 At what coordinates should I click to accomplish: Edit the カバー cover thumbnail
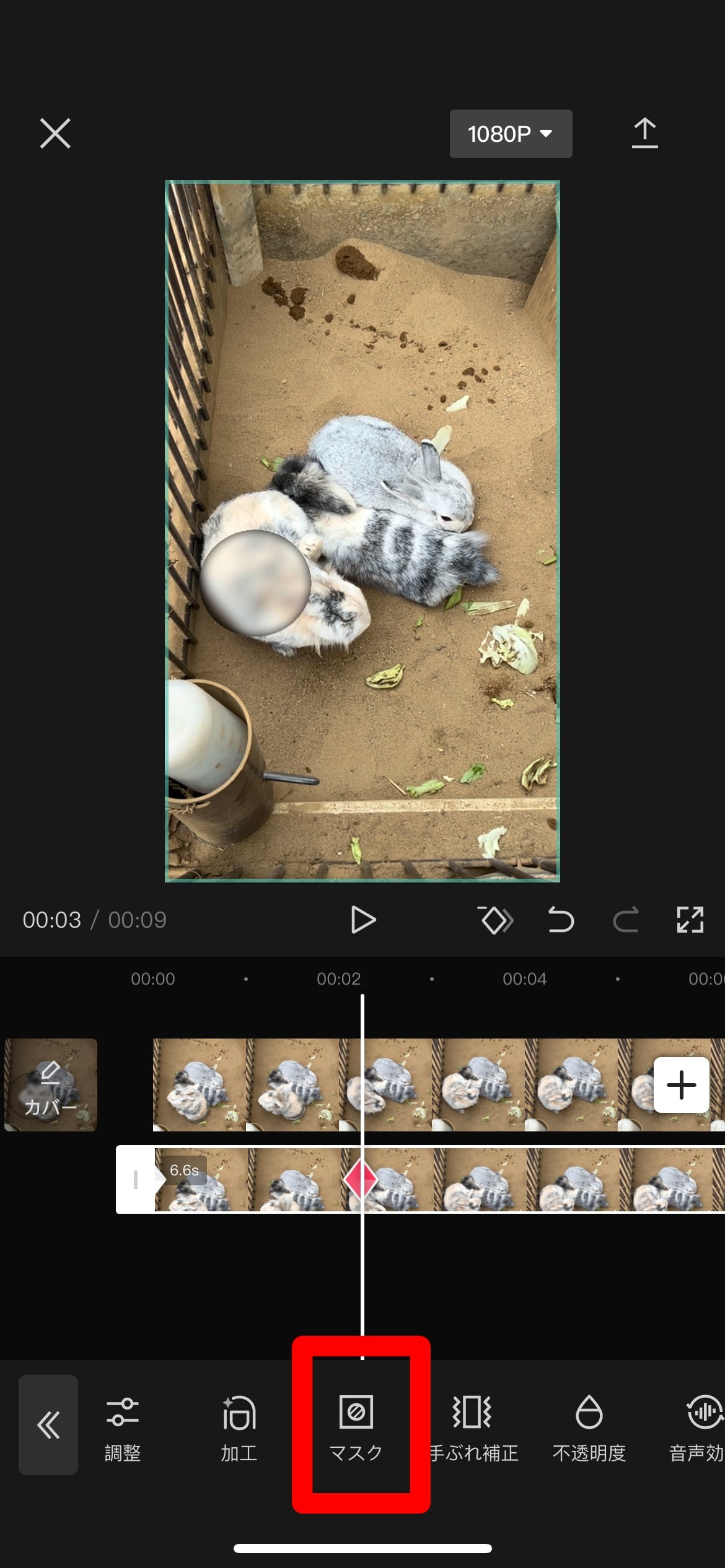coord(51,1085)
